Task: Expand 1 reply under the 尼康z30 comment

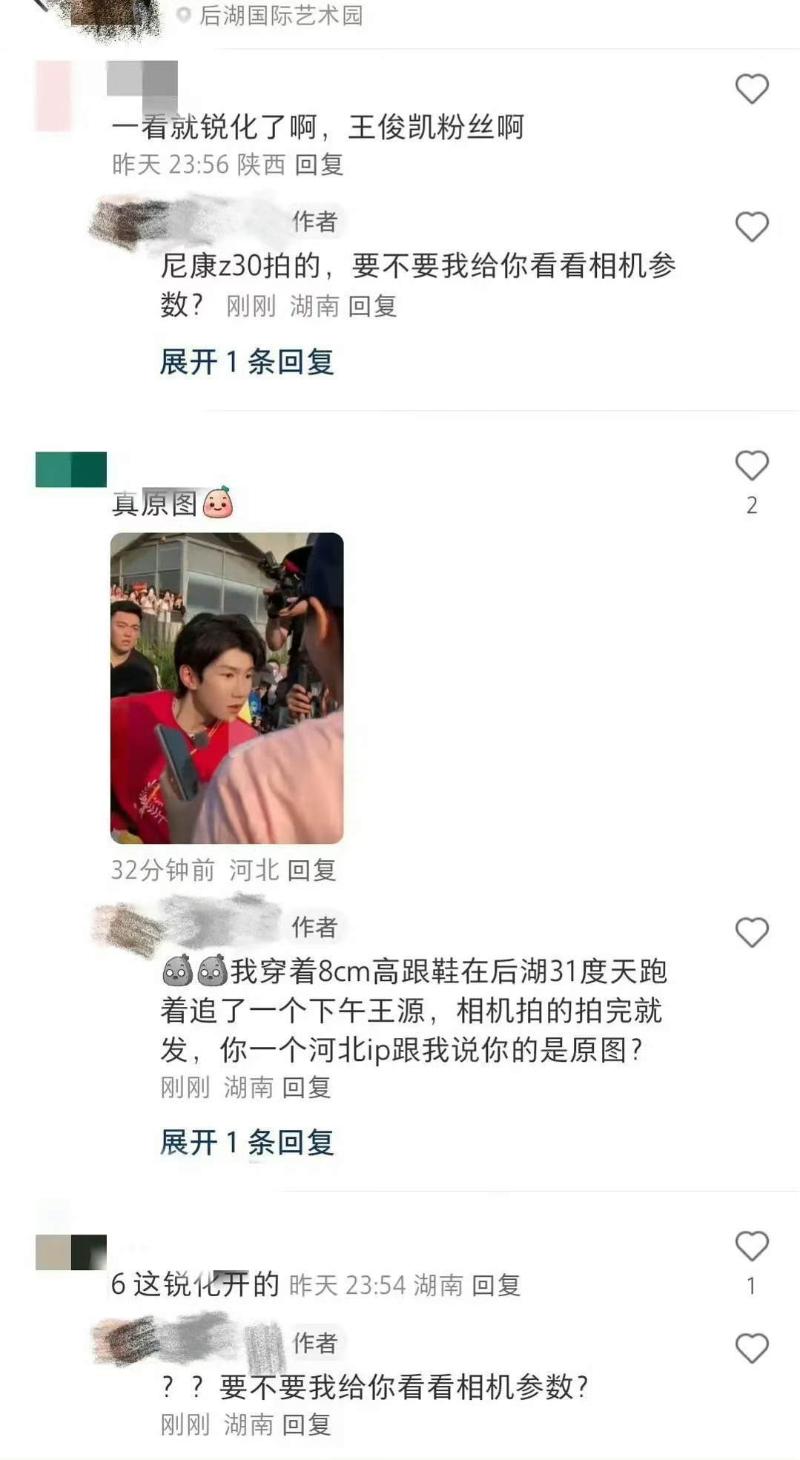Action: tap(246, 361)
